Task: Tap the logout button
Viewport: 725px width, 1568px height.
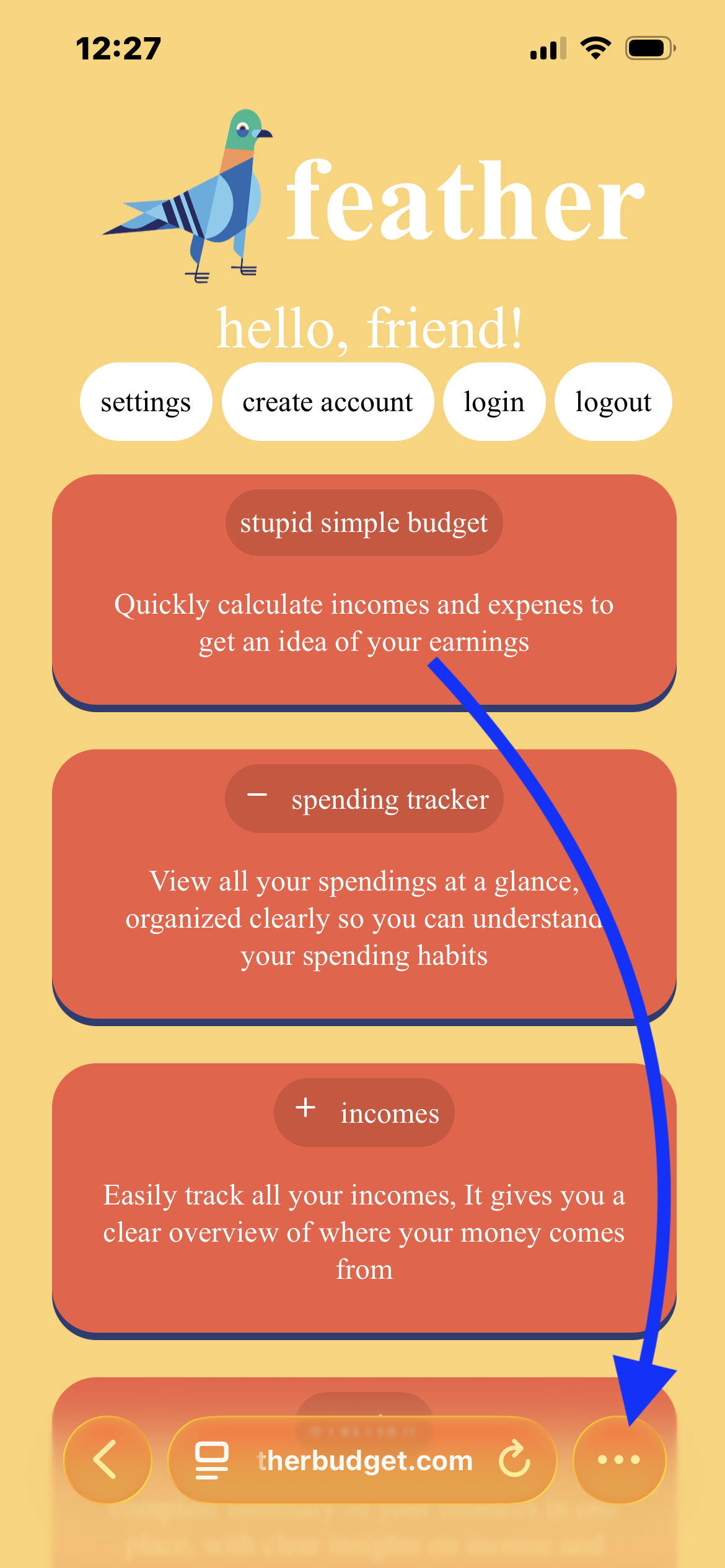Action: pos(613,402)
